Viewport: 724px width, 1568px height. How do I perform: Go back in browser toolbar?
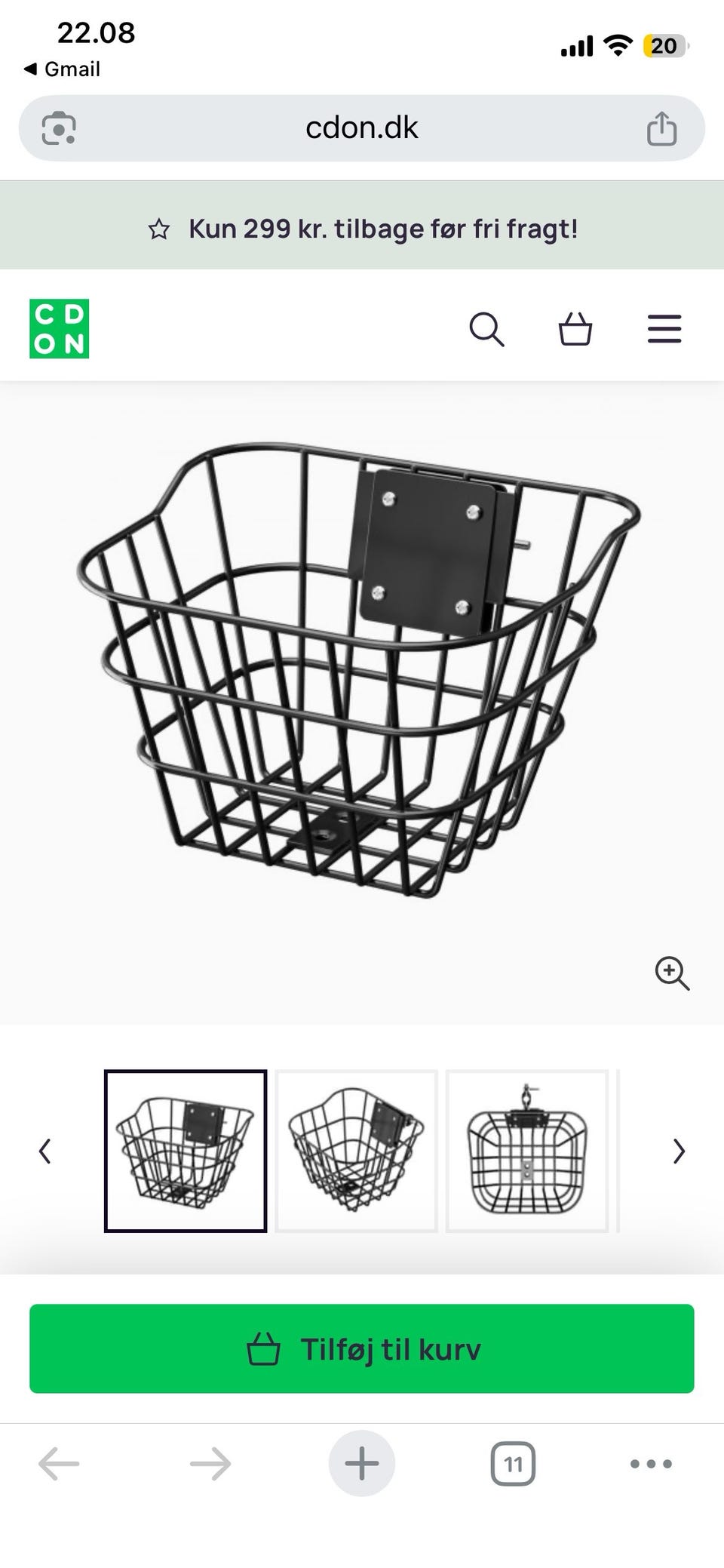(59, 1464)
